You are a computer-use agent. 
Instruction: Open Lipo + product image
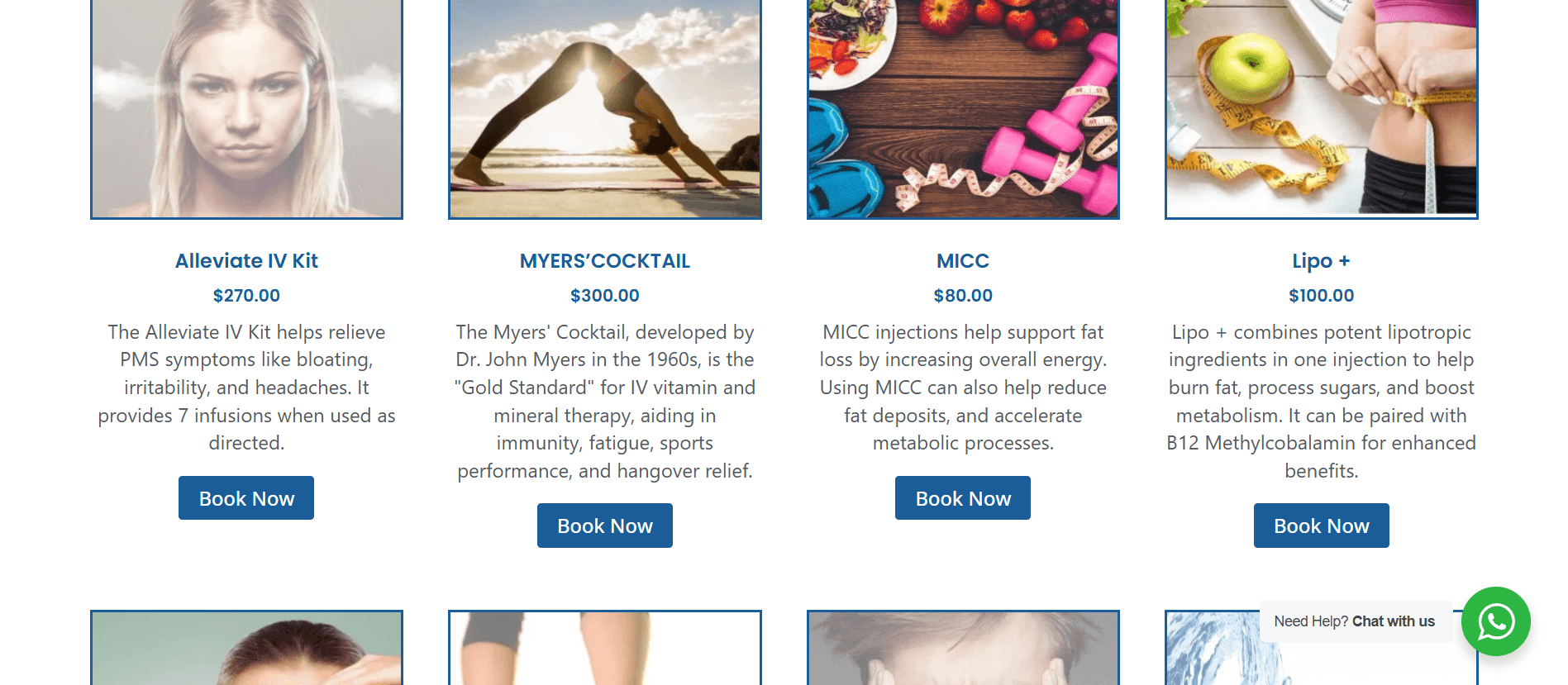tap(1321, 107)
